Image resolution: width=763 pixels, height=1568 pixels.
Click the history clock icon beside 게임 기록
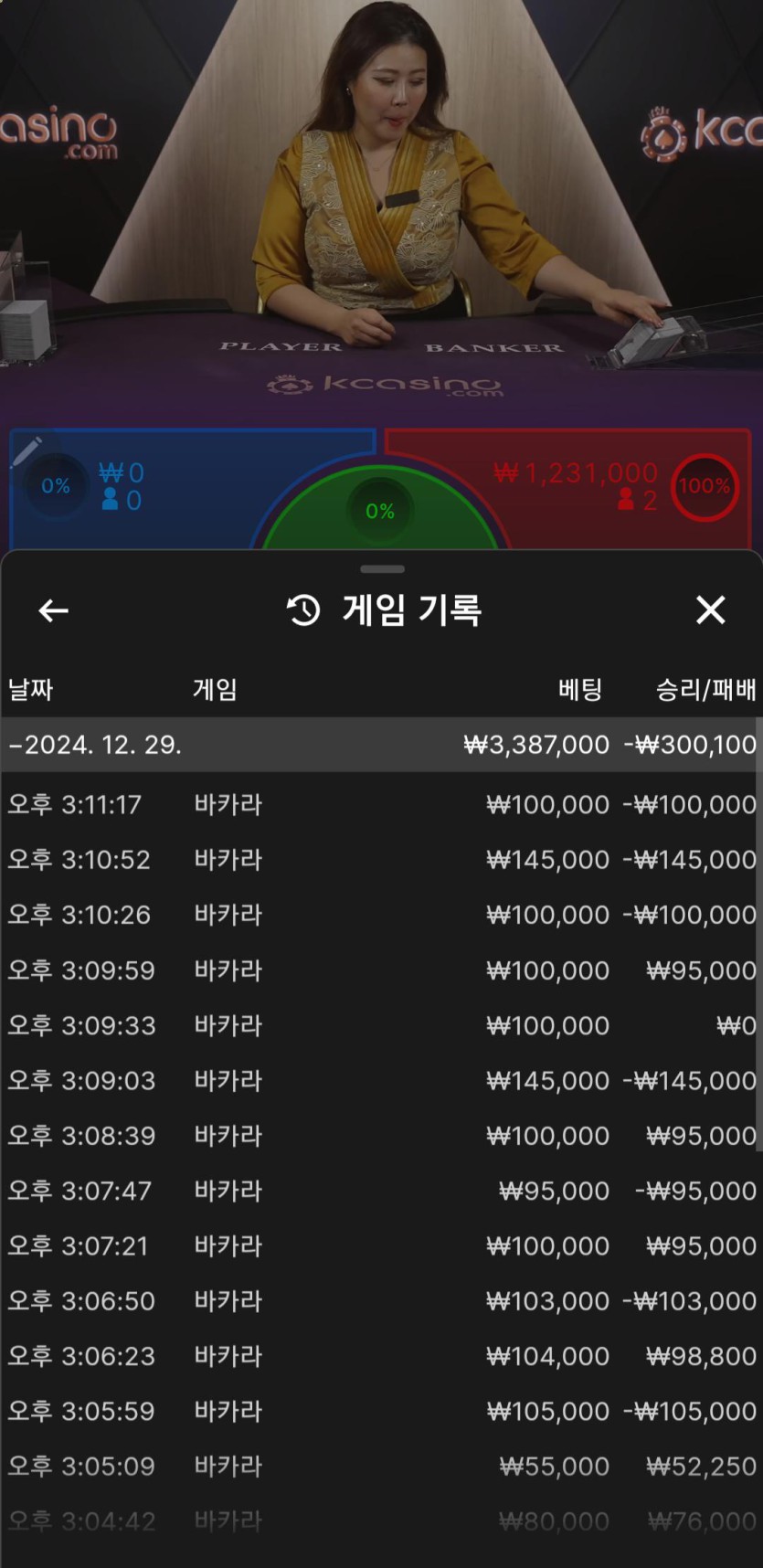(x=300, y=609)
